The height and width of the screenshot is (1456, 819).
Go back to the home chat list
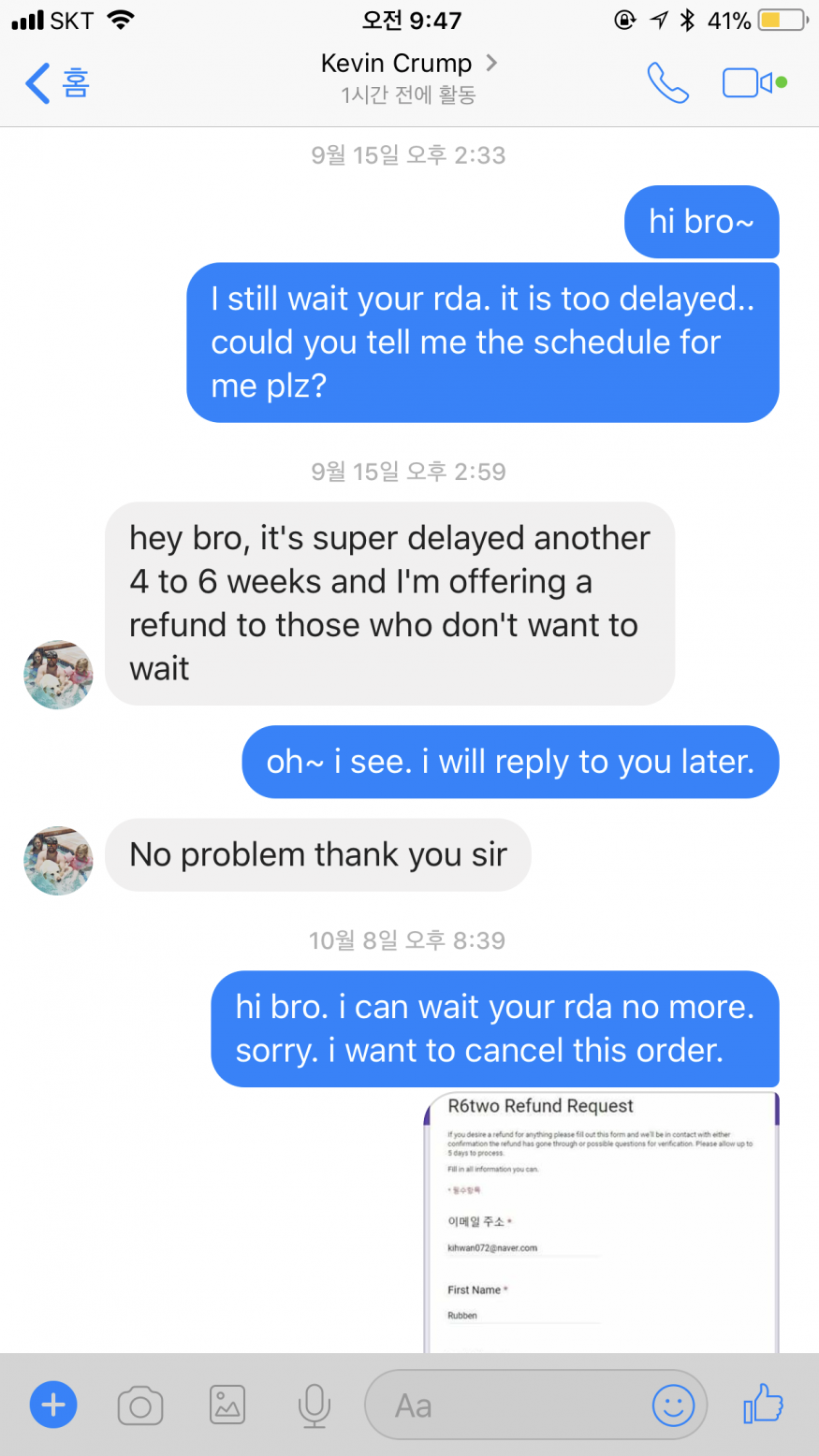[x=56, y=83]
